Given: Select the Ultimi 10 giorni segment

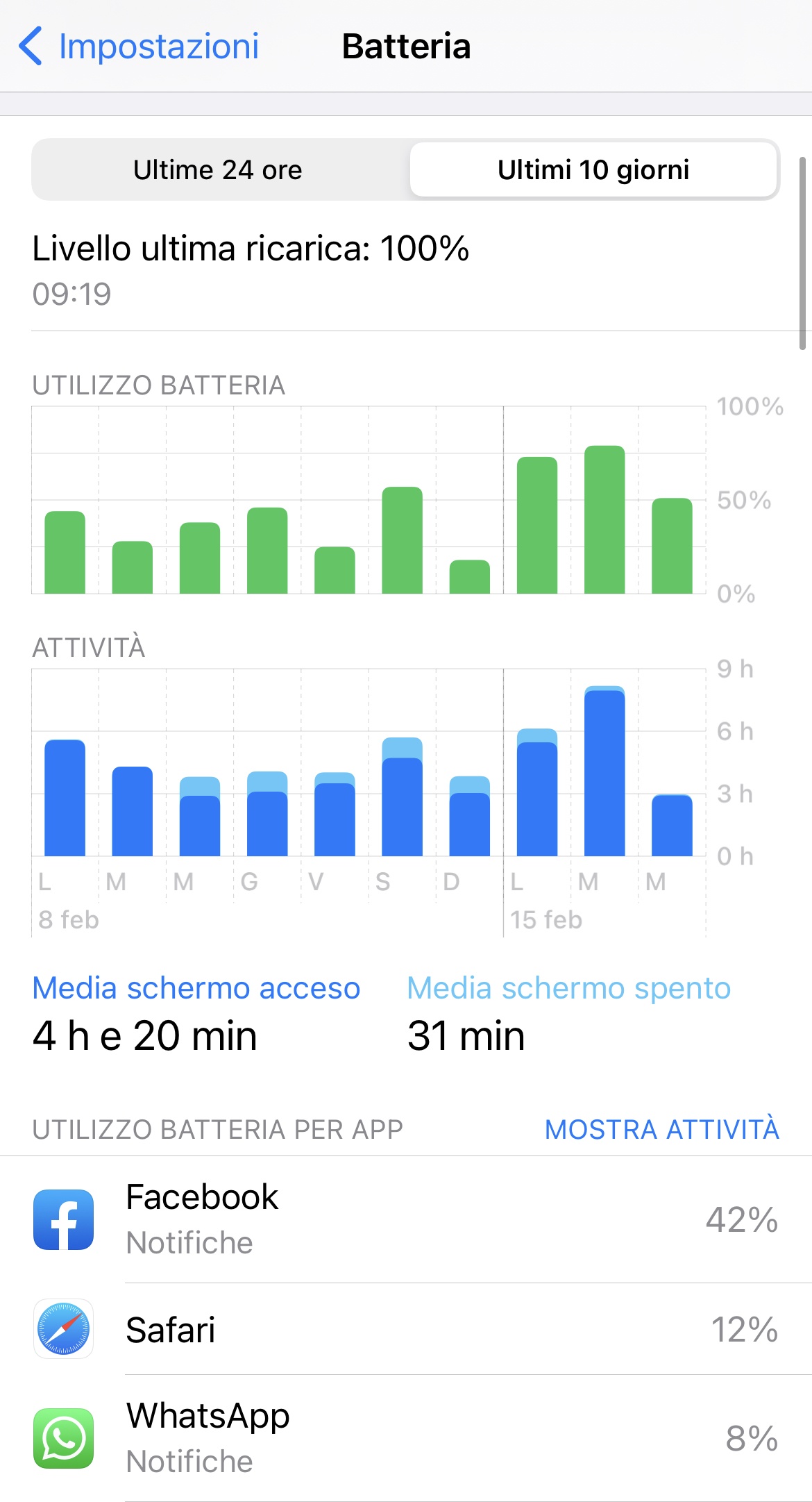Looking at the screenshot, I should (593, 170).
